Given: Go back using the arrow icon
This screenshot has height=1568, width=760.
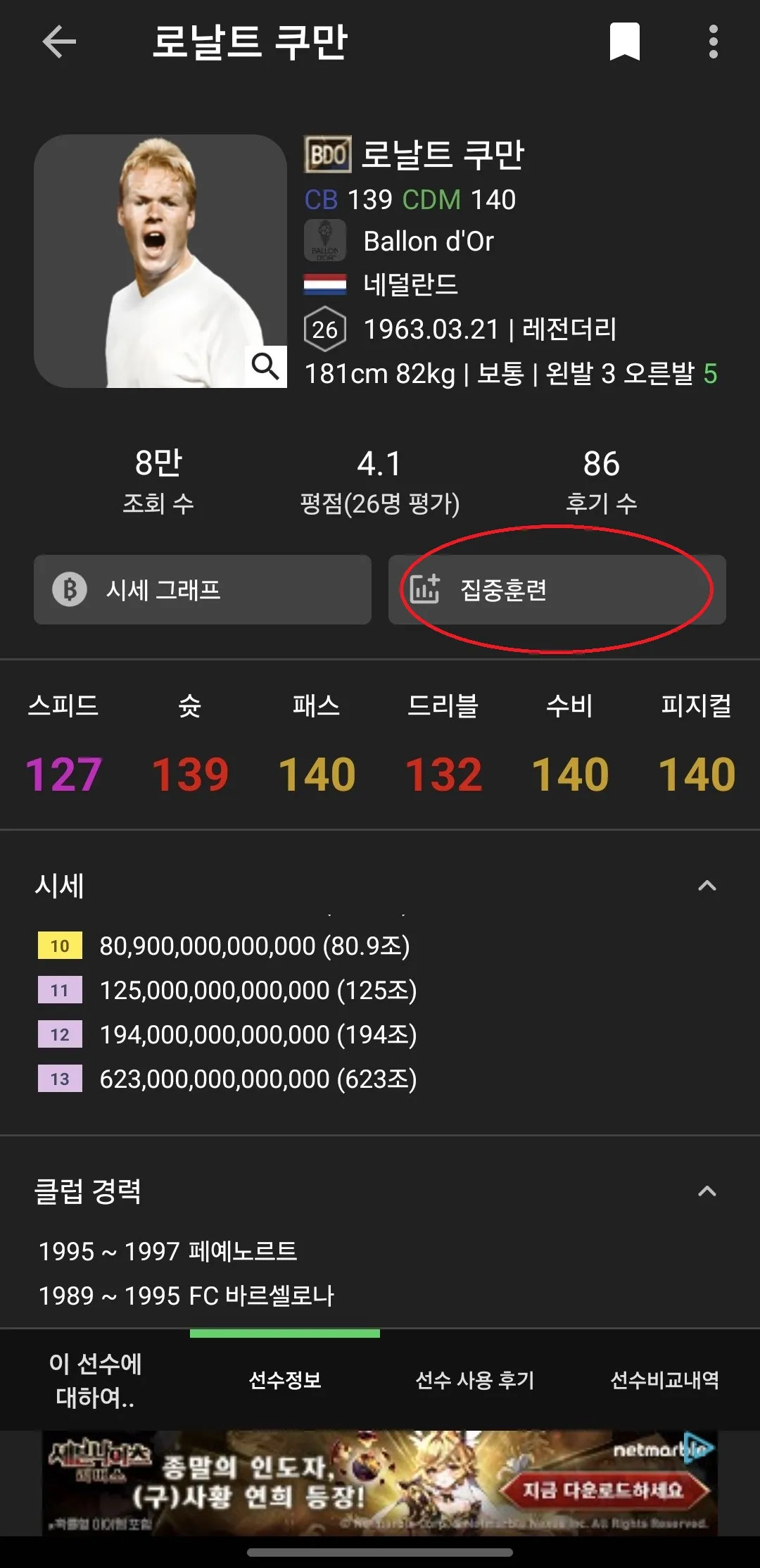Looking at the screenshot, I should 59,42.
